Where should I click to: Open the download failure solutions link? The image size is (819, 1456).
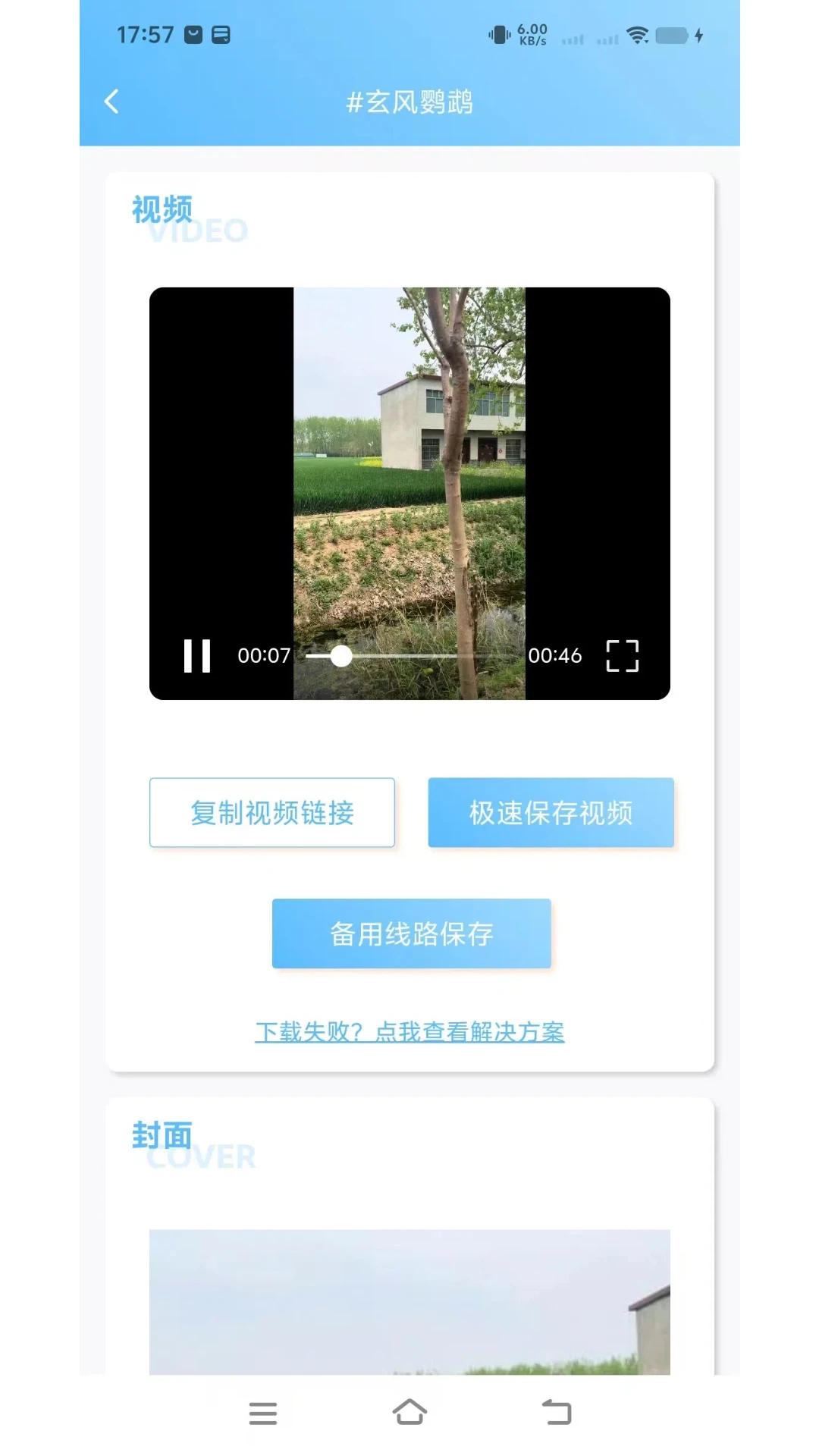point(409,1031)
